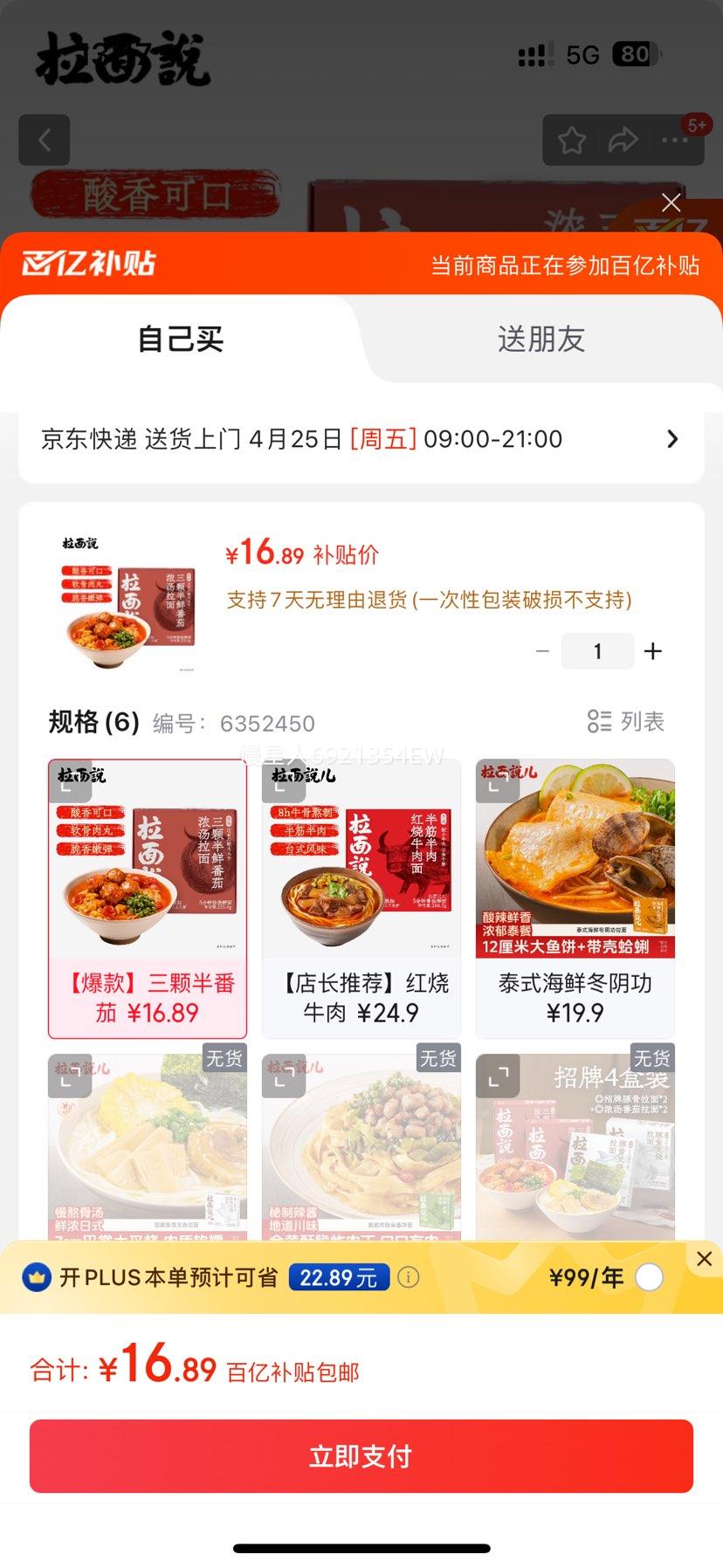This screenshot has width=723, height=1568.
Task: Favorite this product via the star icon
Action: tap(572, 140)
